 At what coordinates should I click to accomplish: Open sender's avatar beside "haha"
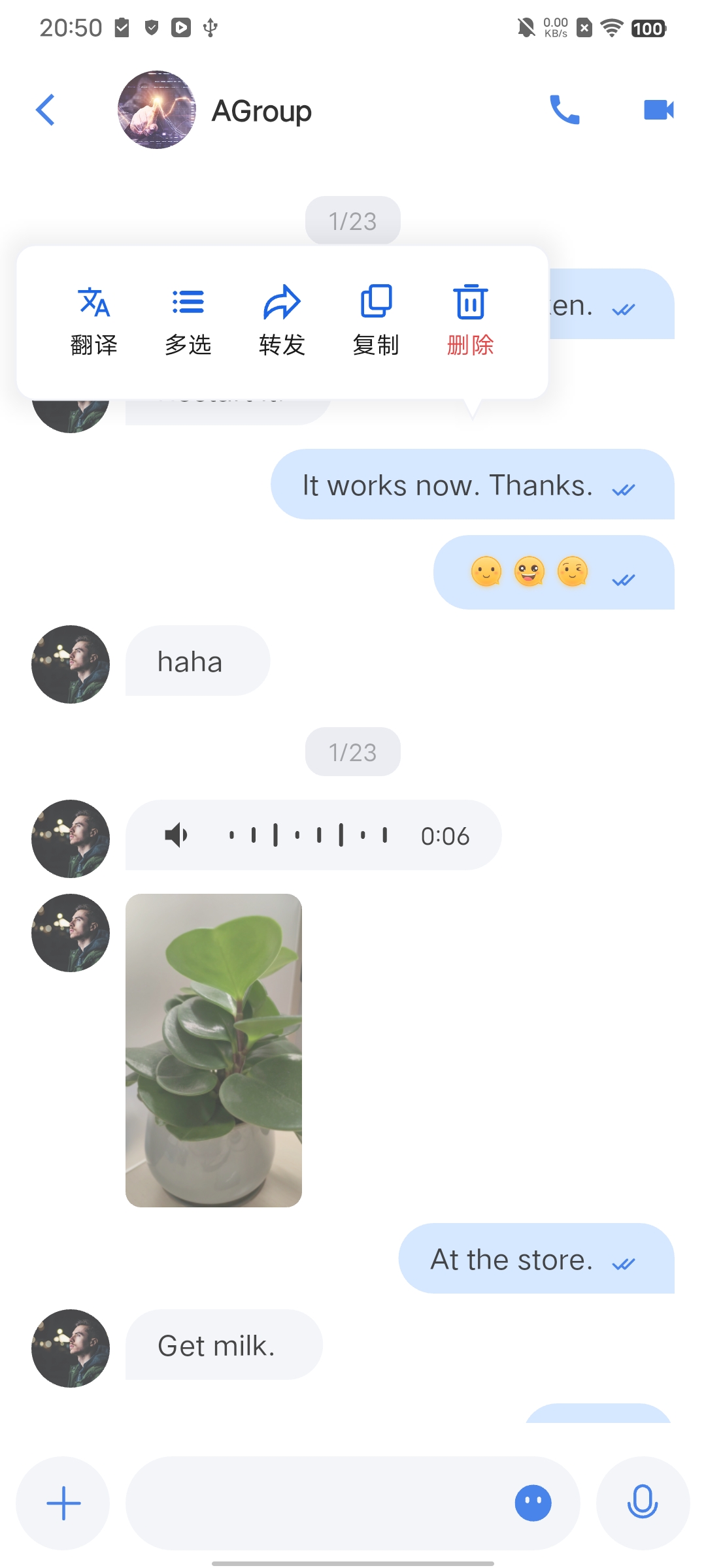pos(71,664)
